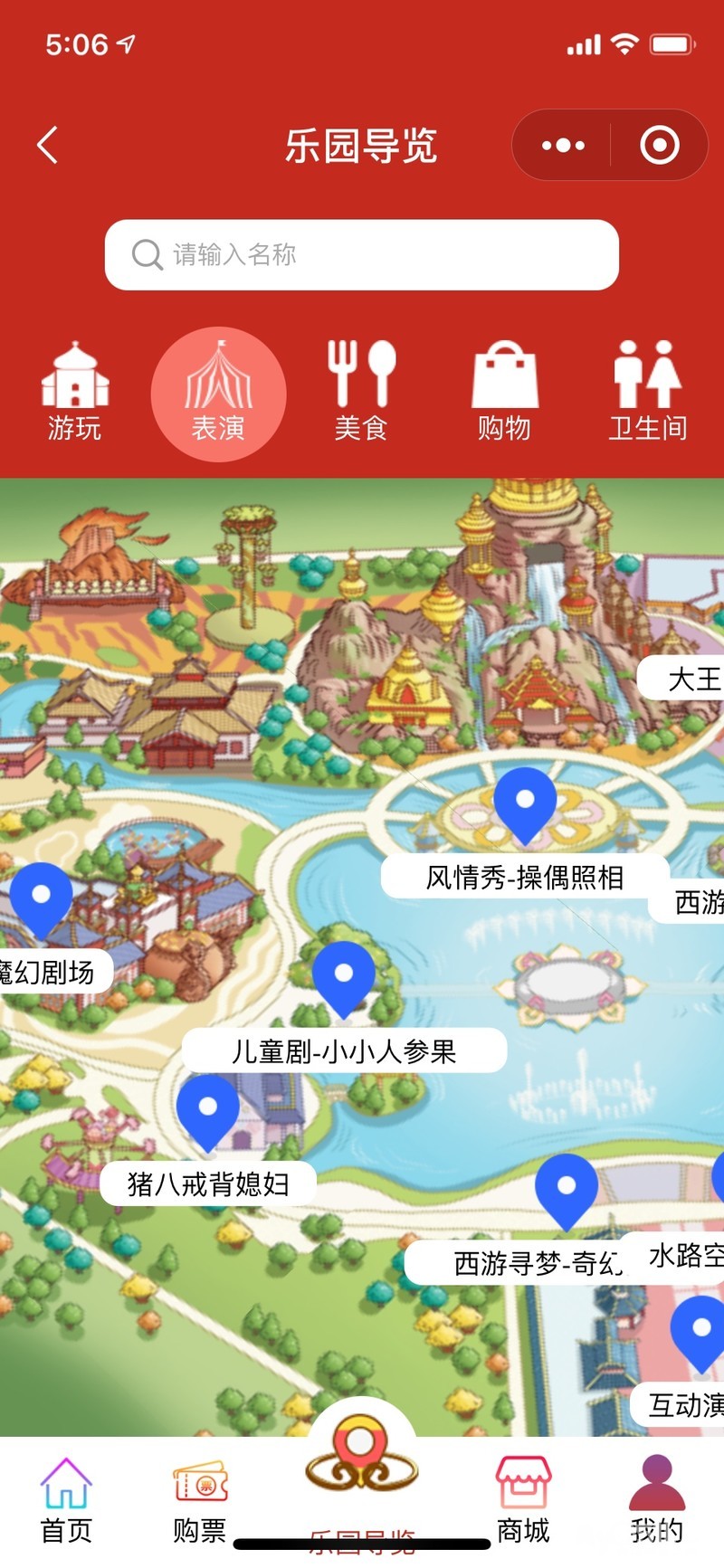
Task: Switch to the 商城 tab
Action: [x=523, y=1501]
